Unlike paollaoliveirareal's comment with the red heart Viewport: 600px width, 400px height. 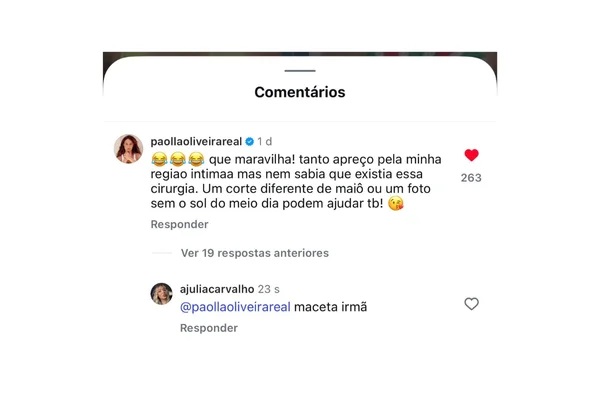471,155
